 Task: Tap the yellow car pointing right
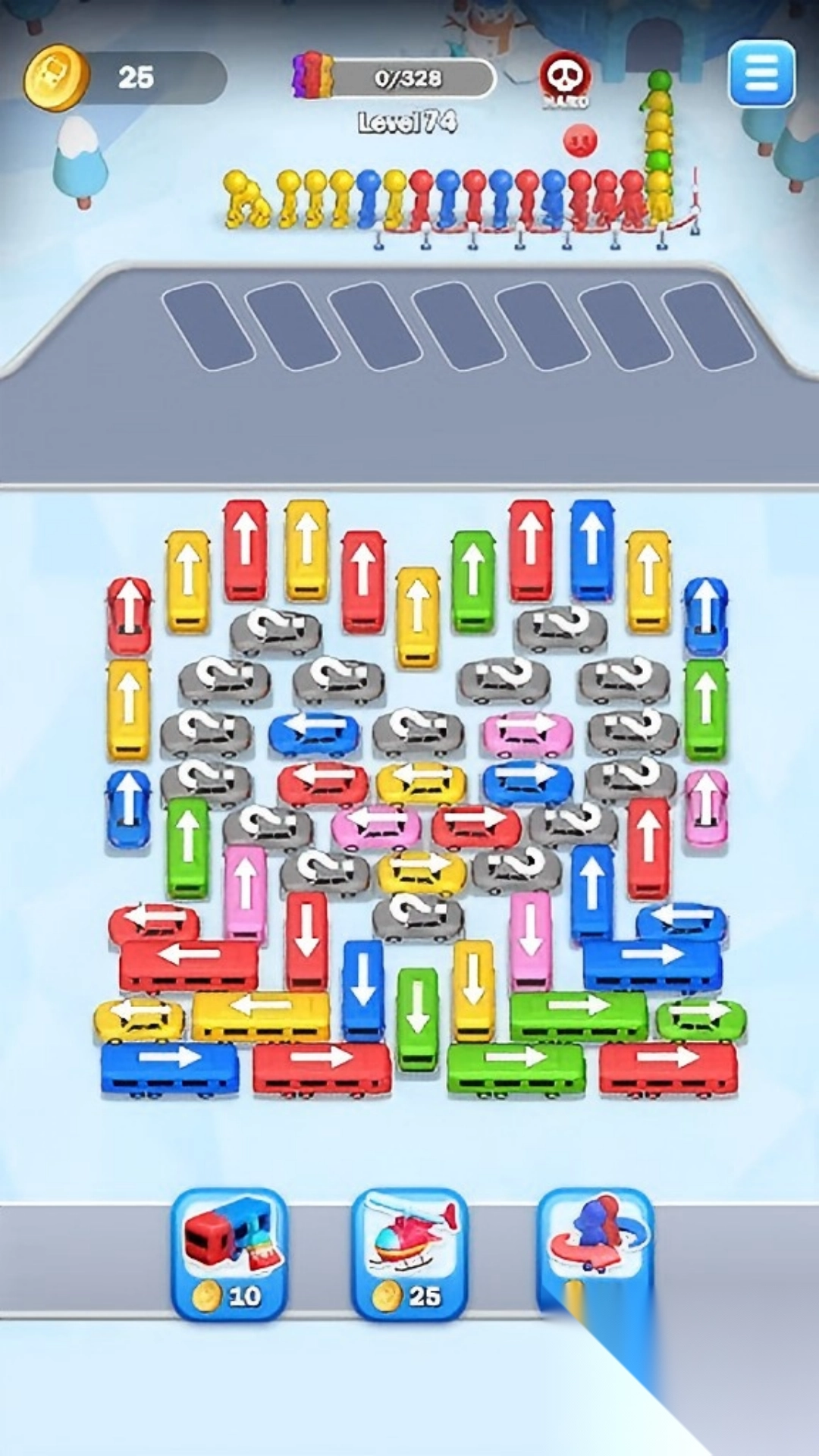[x=422, y=871]
